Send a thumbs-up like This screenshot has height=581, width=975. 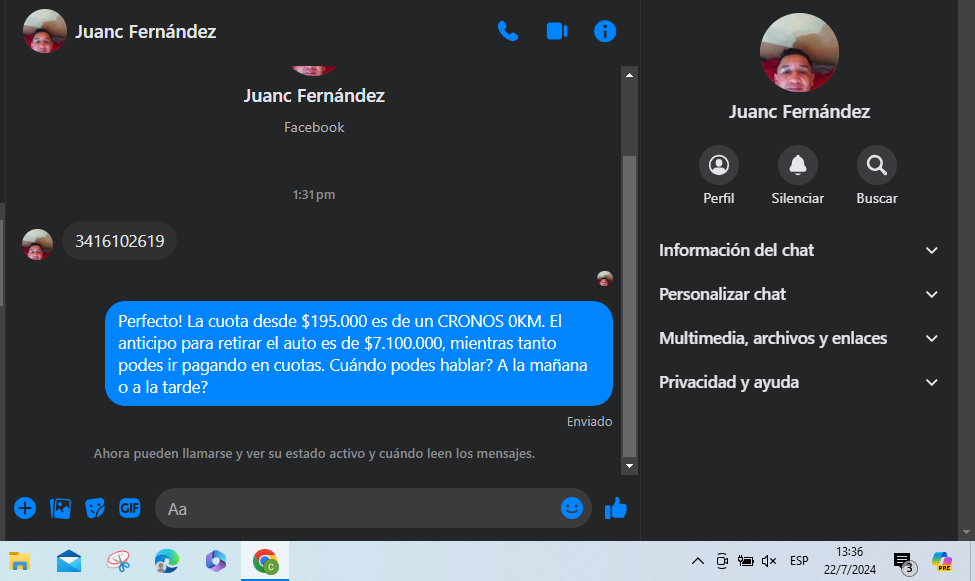click(616, 508)
